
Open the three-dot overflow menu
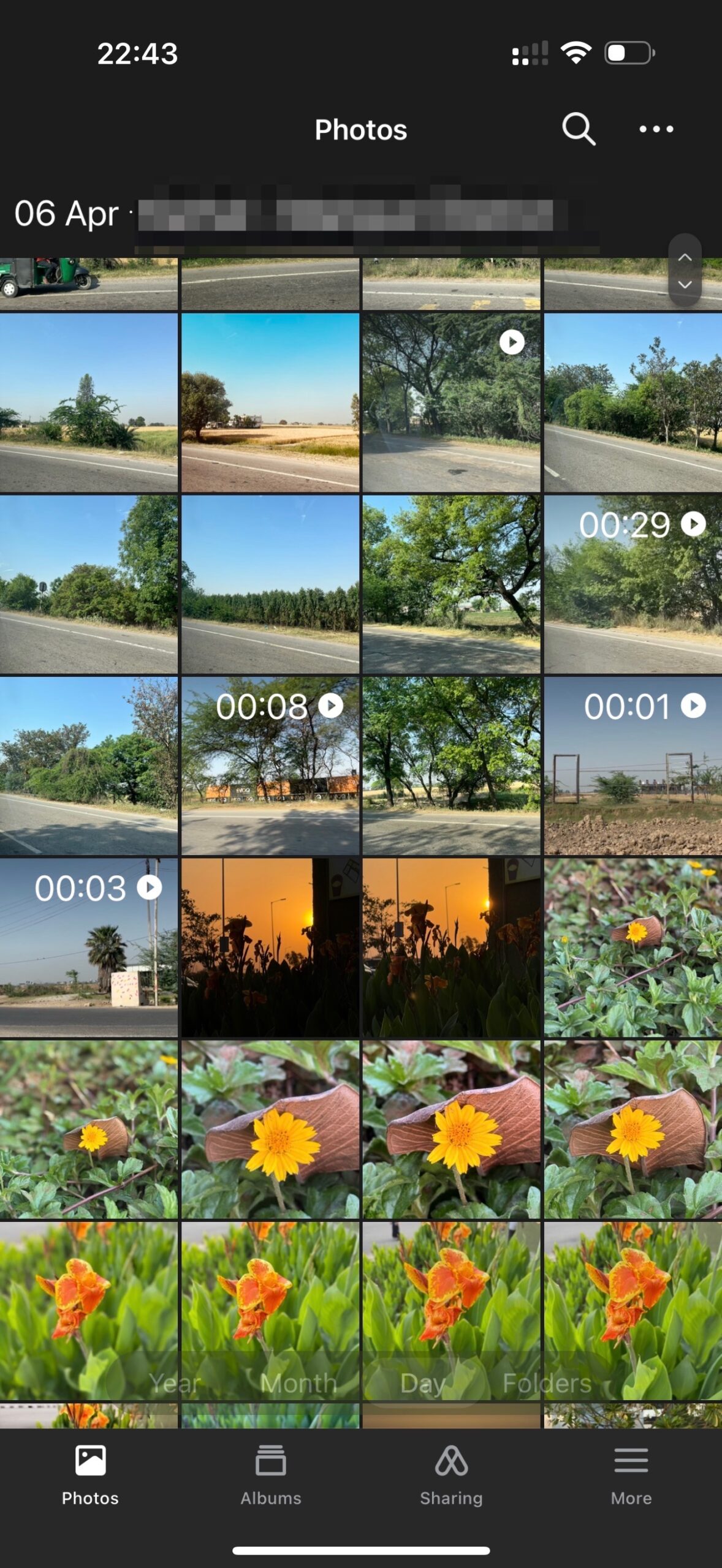coord(656,129)
